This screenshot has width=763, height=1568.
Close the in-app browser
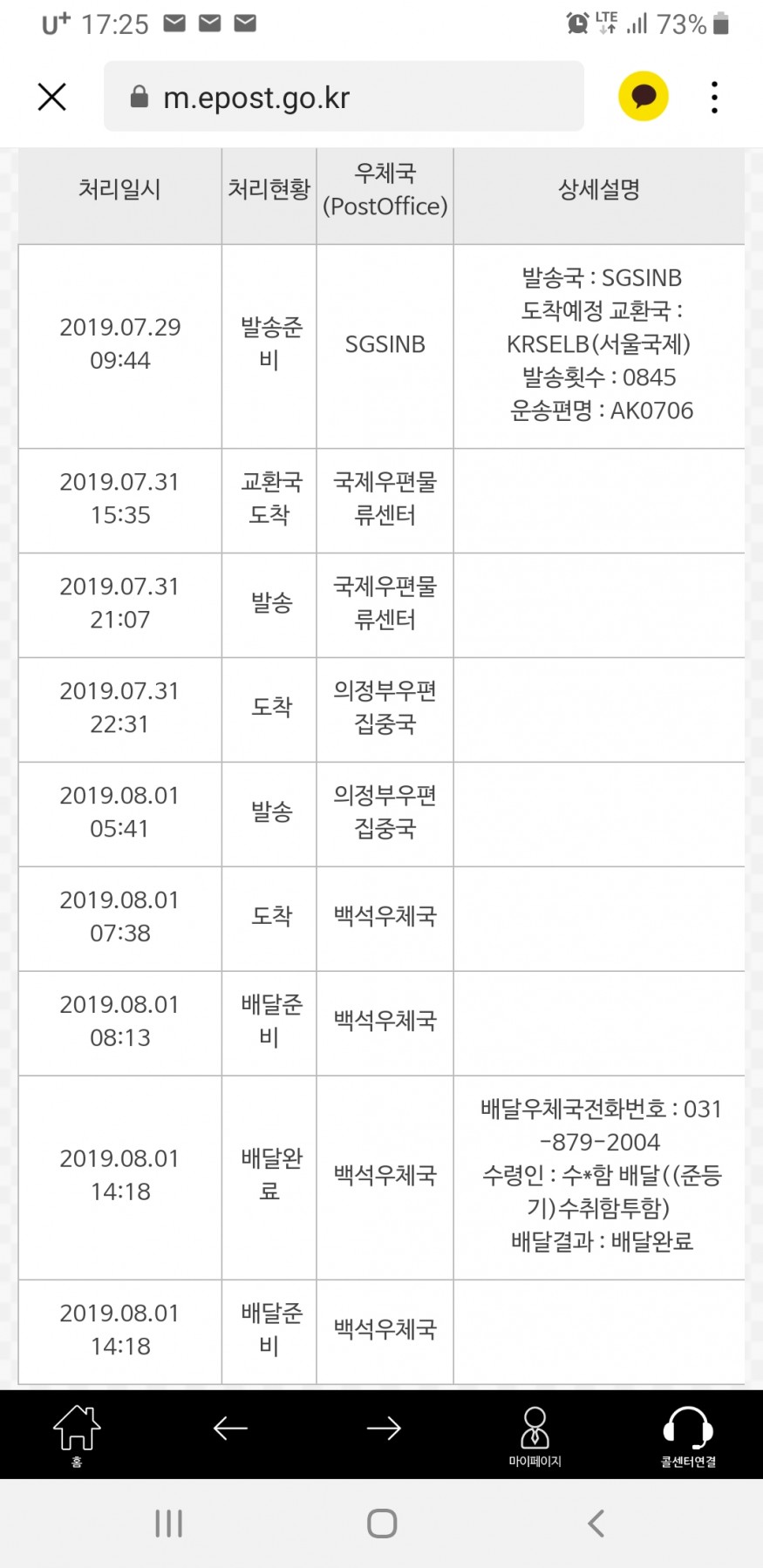coord(52,97)
